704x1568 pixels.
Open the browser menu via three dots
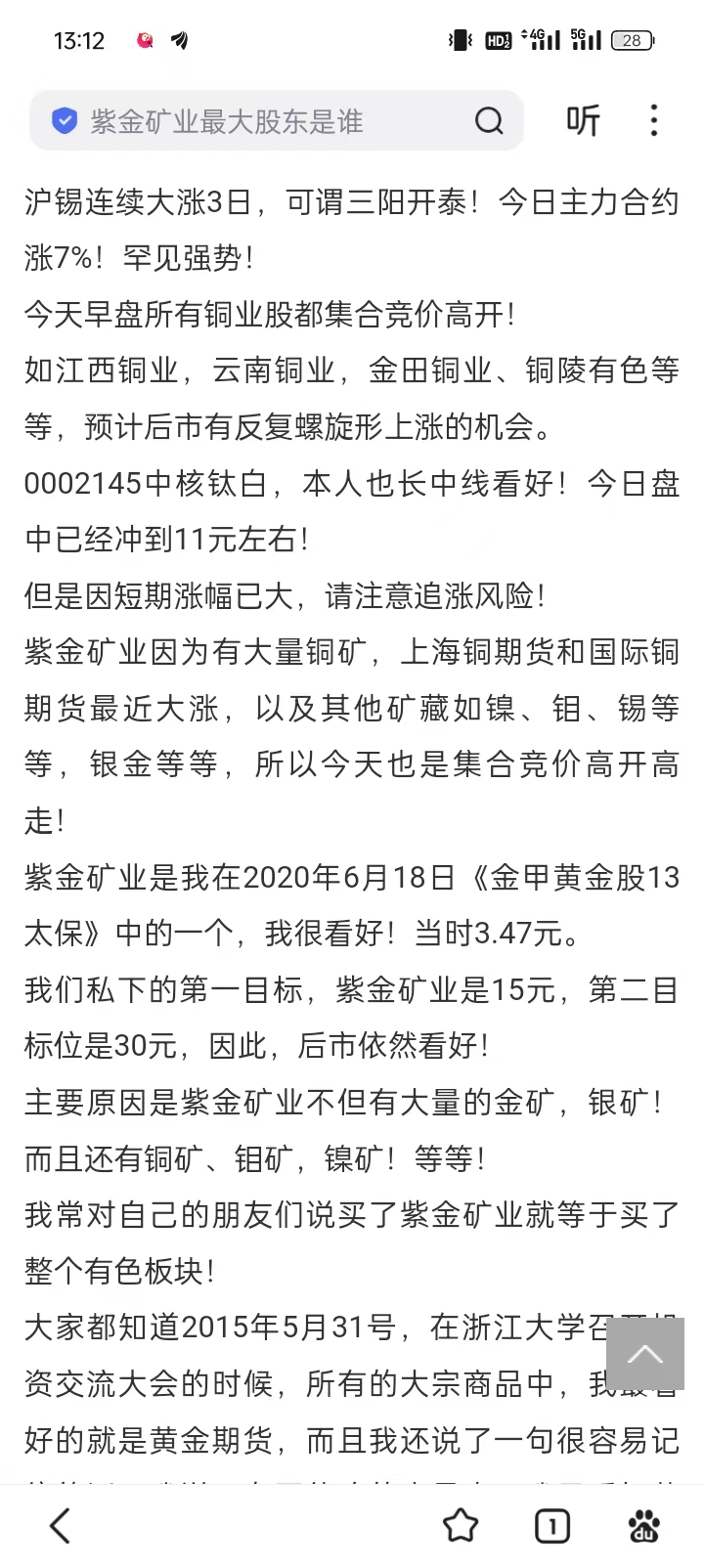click(x=653, y=121)
